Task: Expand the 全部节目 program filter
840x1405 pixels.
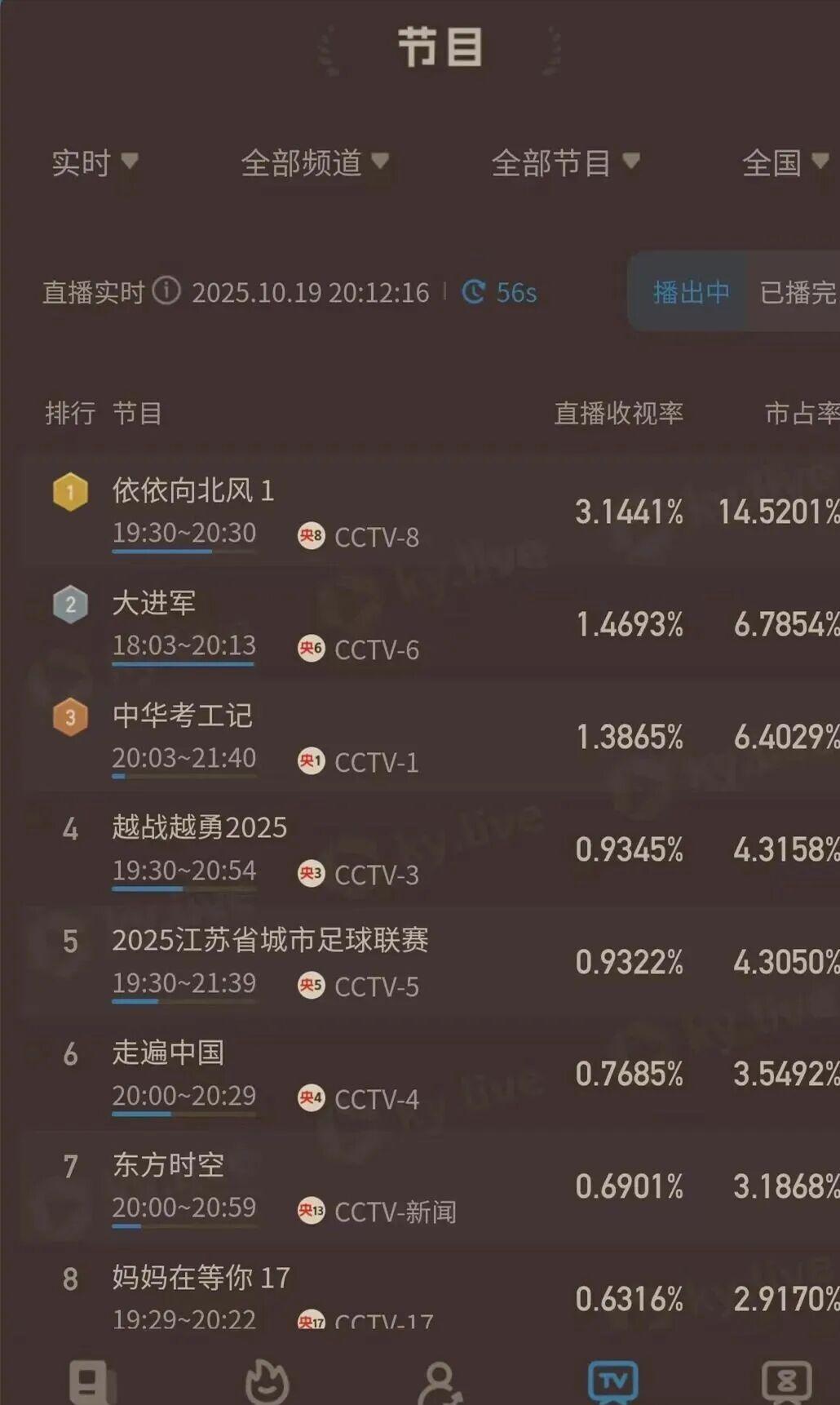Action: [564, 163]
